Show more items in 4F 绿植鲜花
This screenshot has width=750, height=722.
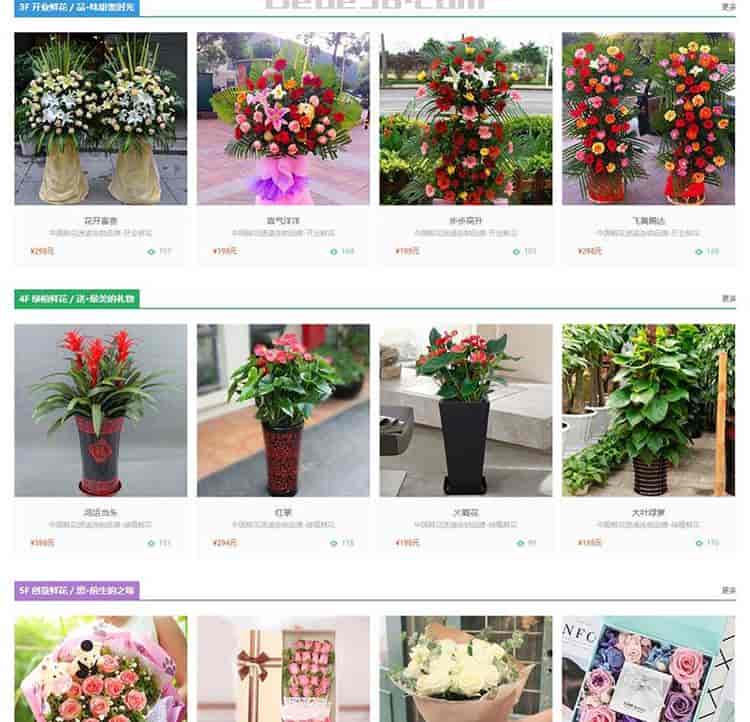(x=728, y=298)
